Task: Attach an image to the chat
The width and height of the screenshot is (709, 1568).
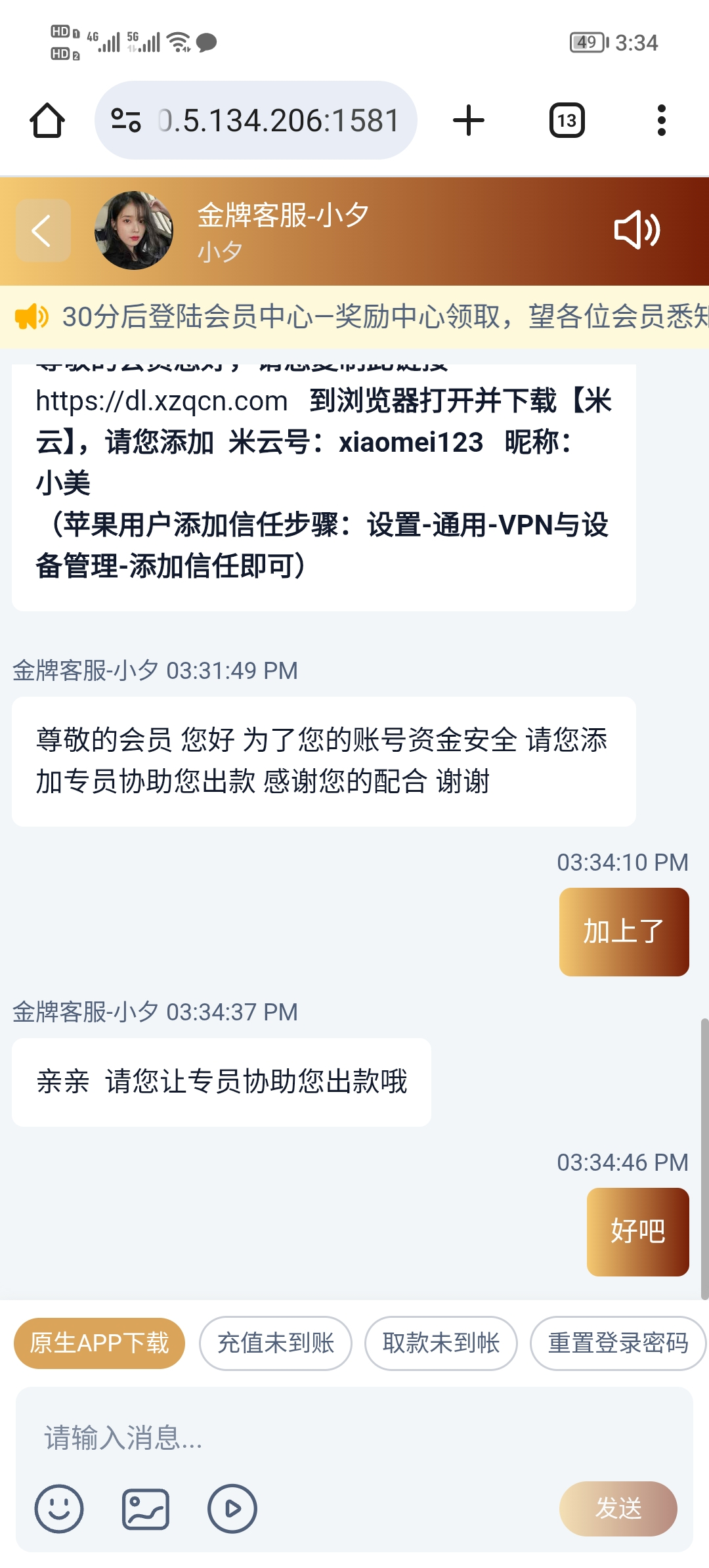Action: tap(146, 1508)
